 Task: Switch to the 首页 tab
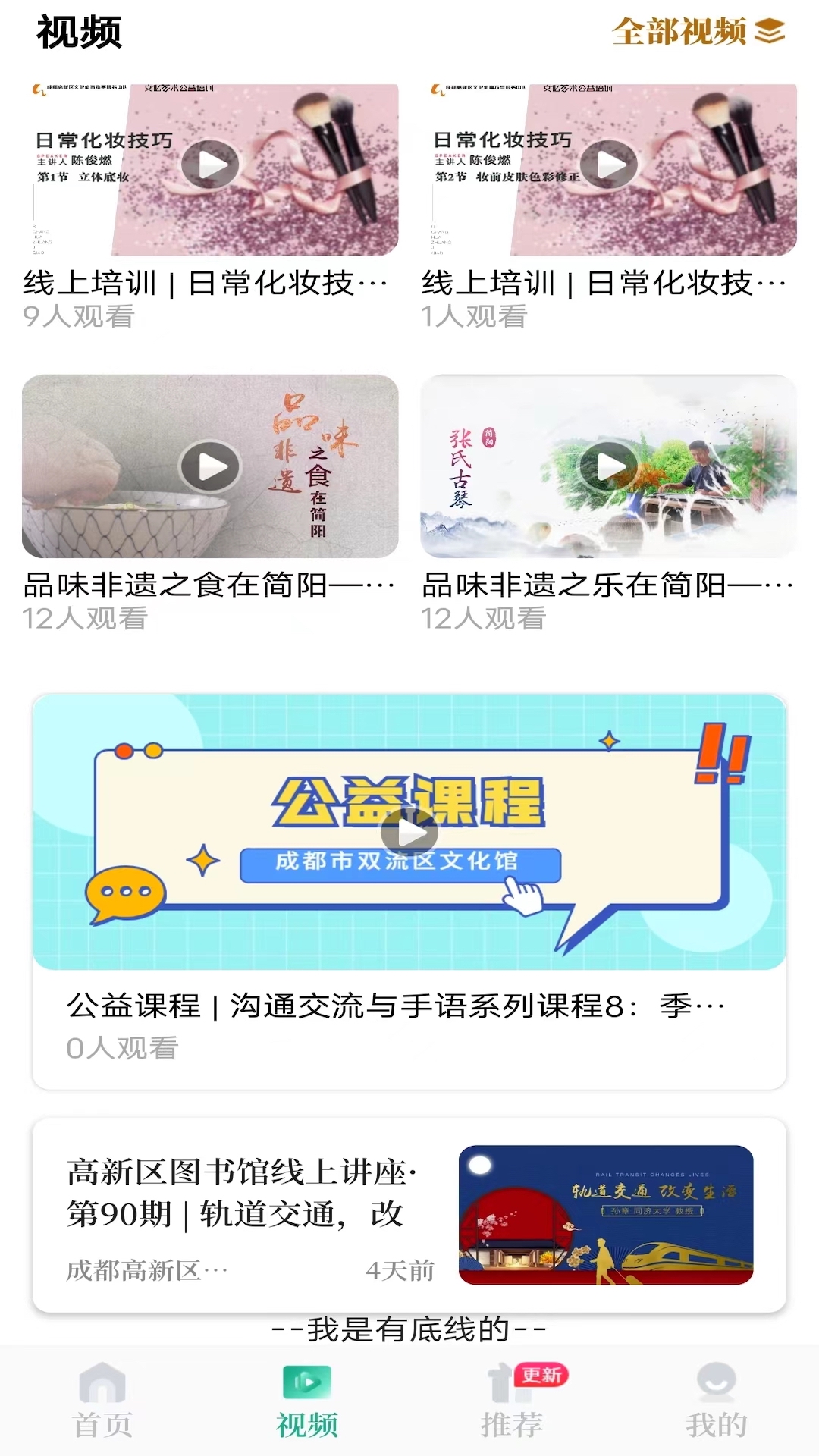tap(102, 1400)
